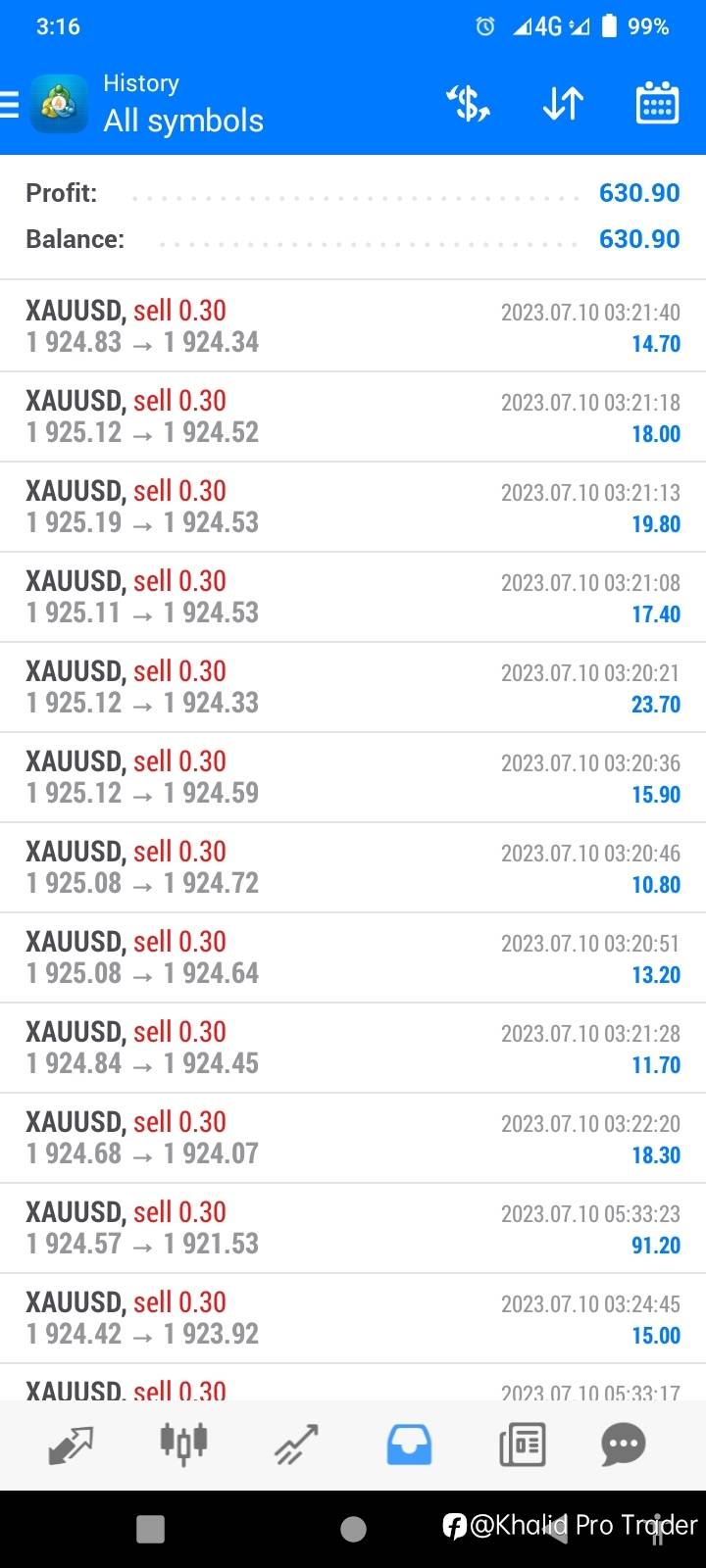The height and width of the screenshot is (1568, 706).
Task: Switch to the Trade tab
Action: [x=296, y=1445]
